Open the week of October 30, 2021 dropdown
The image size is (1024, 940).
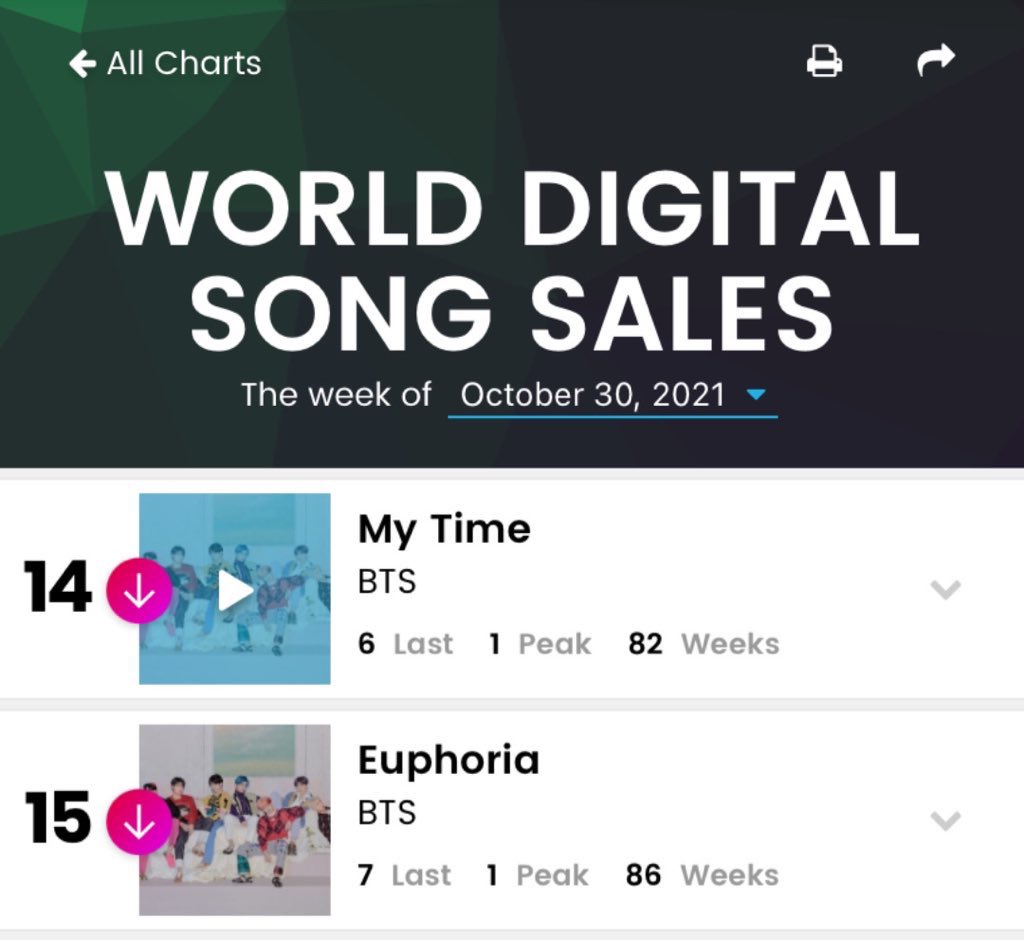click(612, 395)
